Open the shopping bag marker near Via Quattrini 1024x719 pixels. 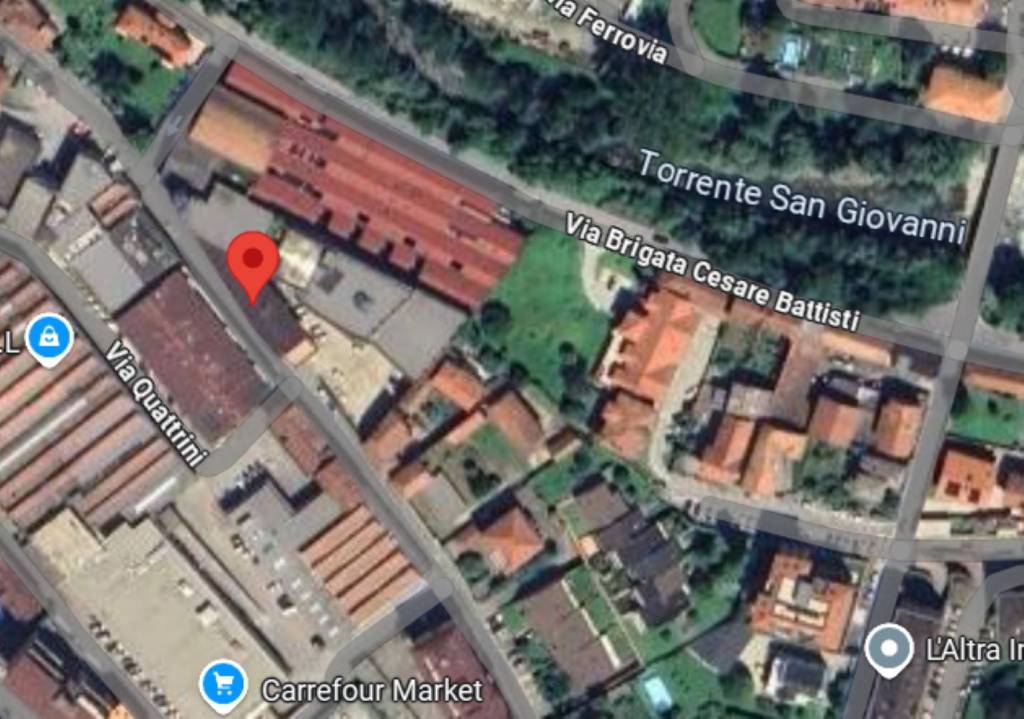click(48, 339)
